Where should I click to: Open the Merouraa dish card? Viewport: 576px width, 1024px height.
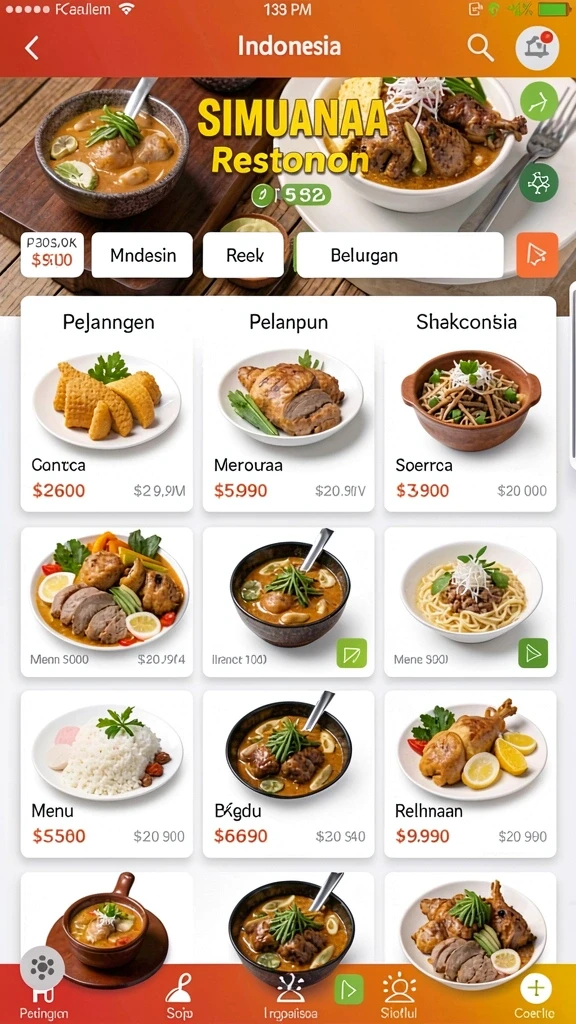coord(288,404)
